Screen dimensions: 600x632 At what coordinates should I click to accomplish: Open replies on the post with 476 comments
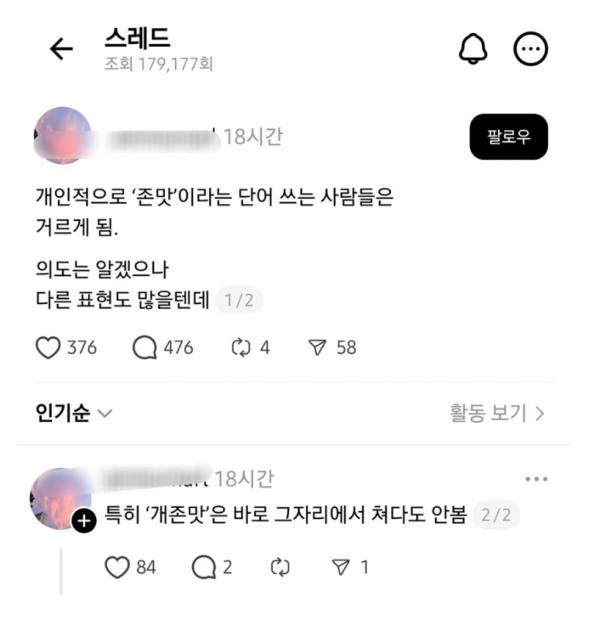click(145, 347)
